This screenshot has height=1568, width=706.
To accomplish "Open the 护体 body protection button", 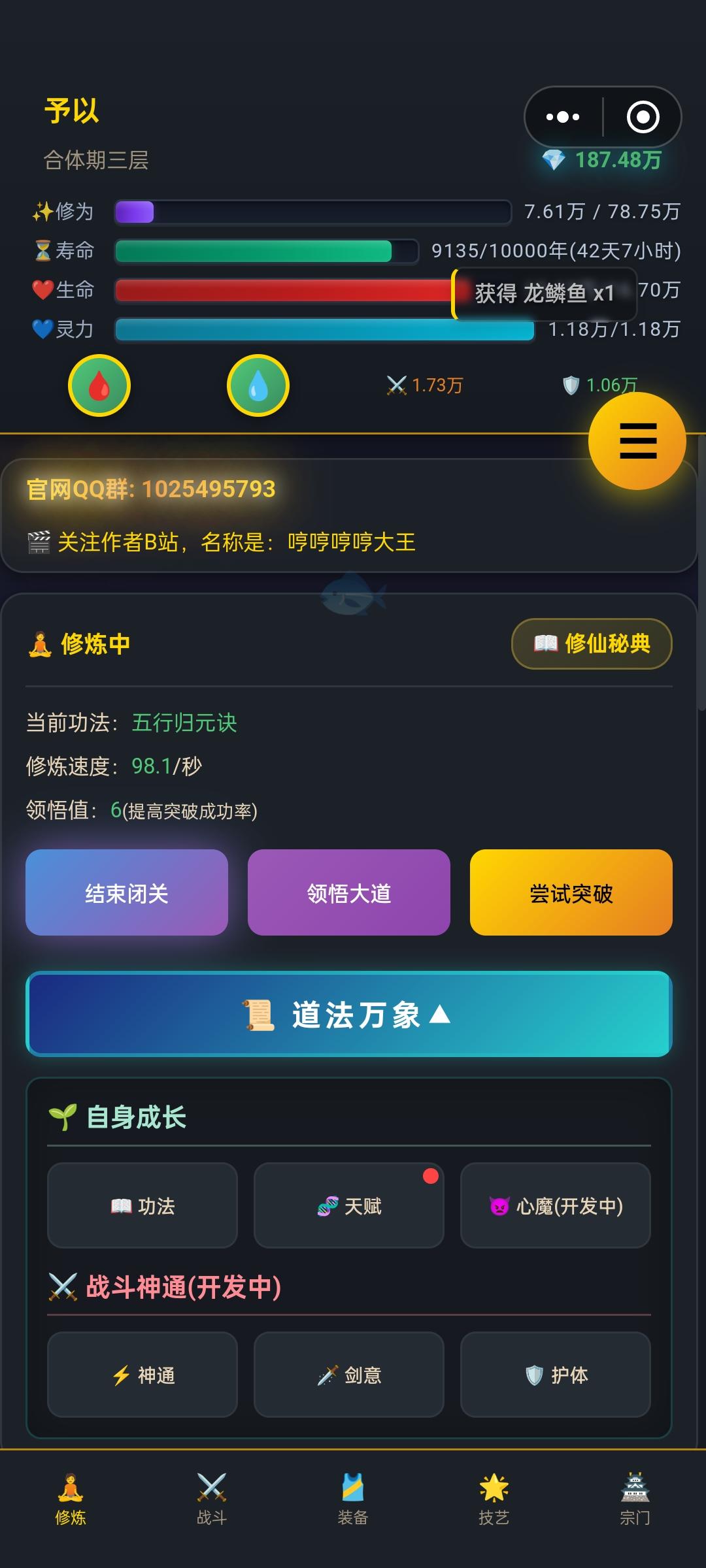I will (x=556, y=1375).
